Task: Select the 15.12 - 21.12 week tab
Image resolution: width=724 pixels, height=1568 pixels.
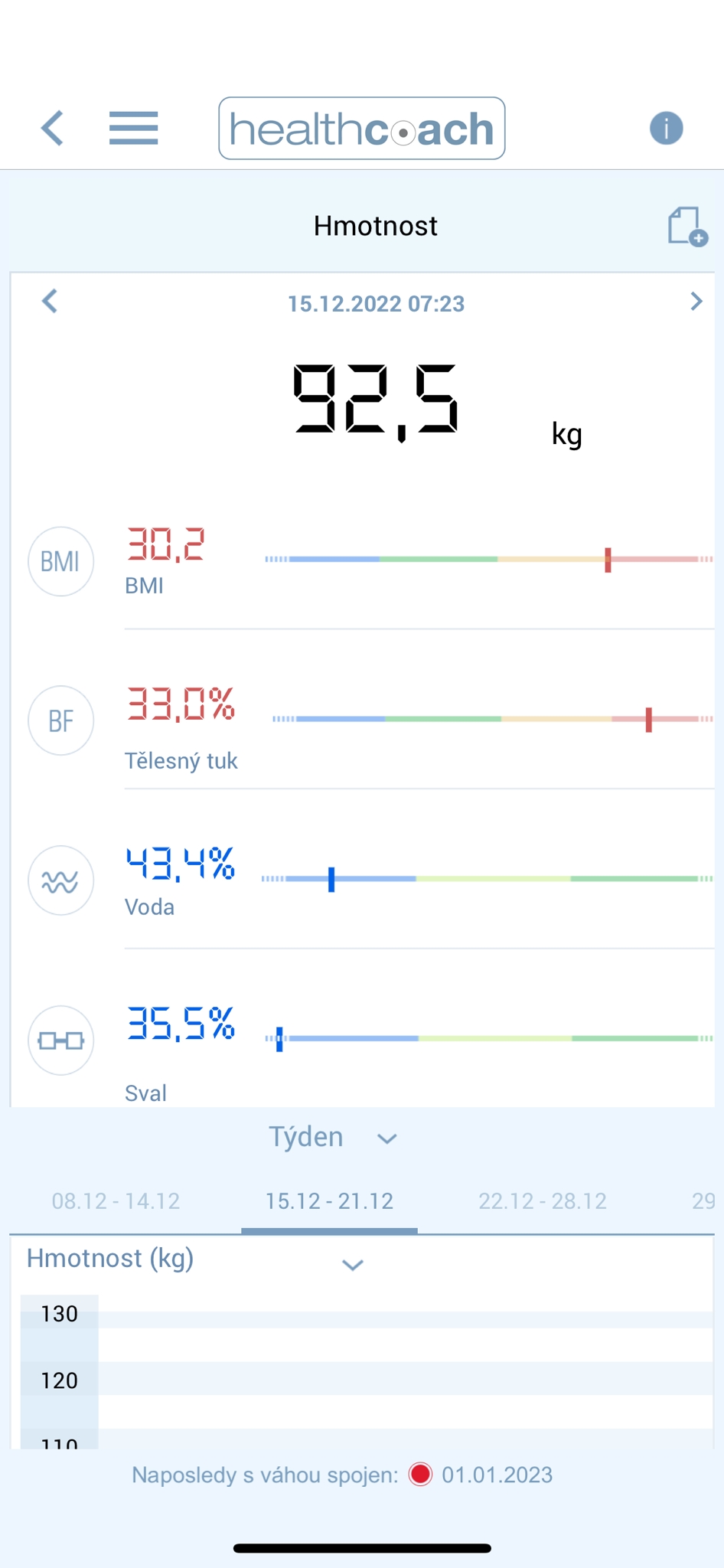Action: click(329, 1200)
